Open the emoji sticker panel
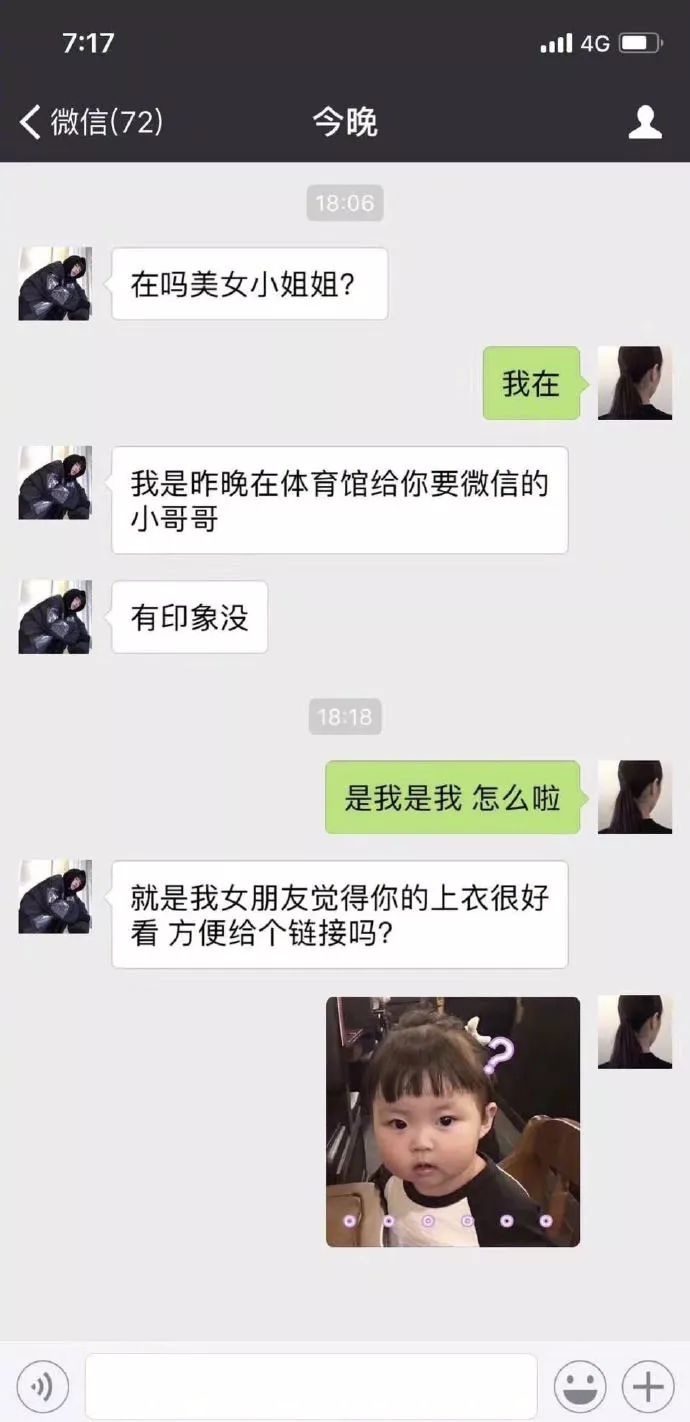This screenshot has height=1422, width=690. pyautogui.click(x=580, y=1387)
